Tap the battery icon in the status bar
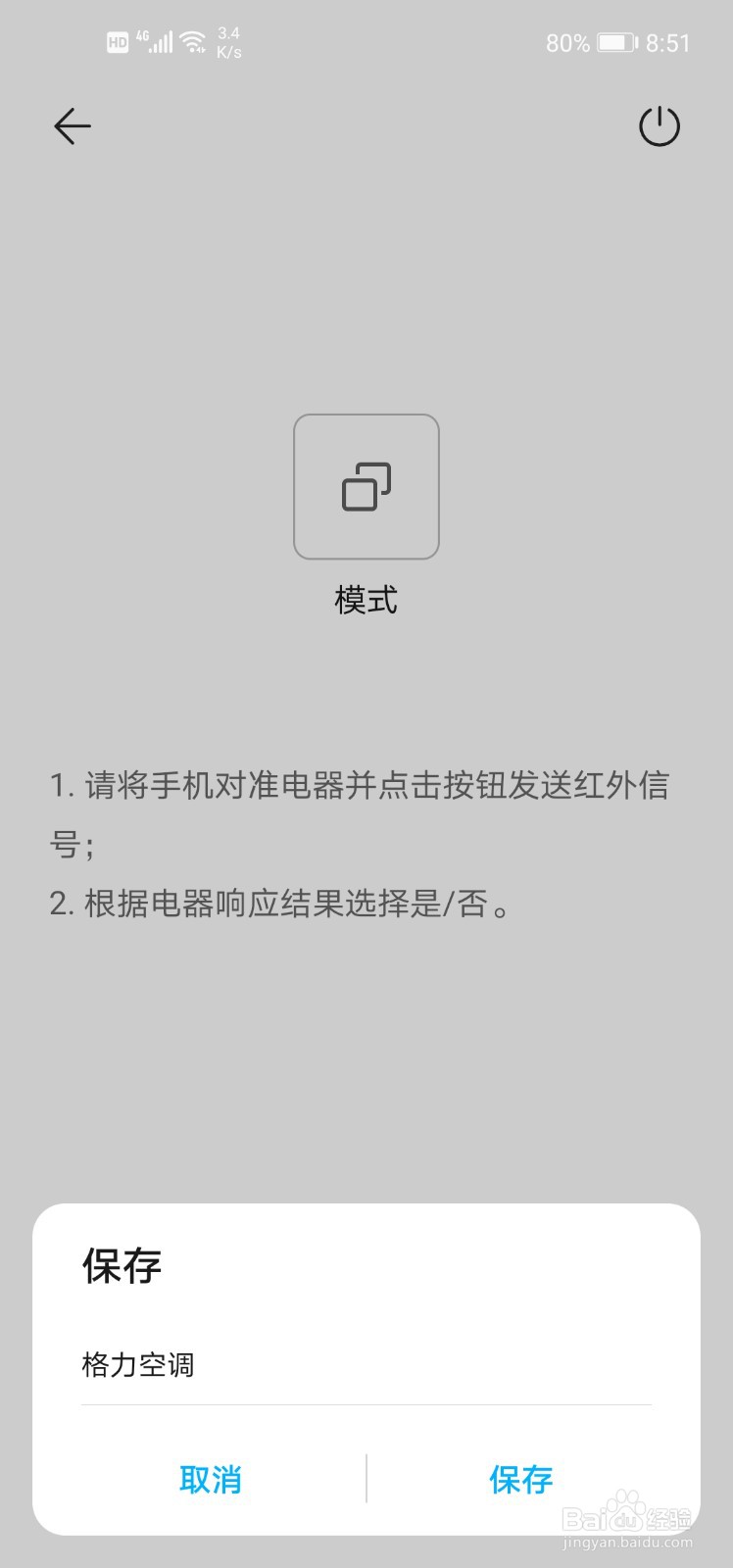The image size is (733, 1568). 616,41
